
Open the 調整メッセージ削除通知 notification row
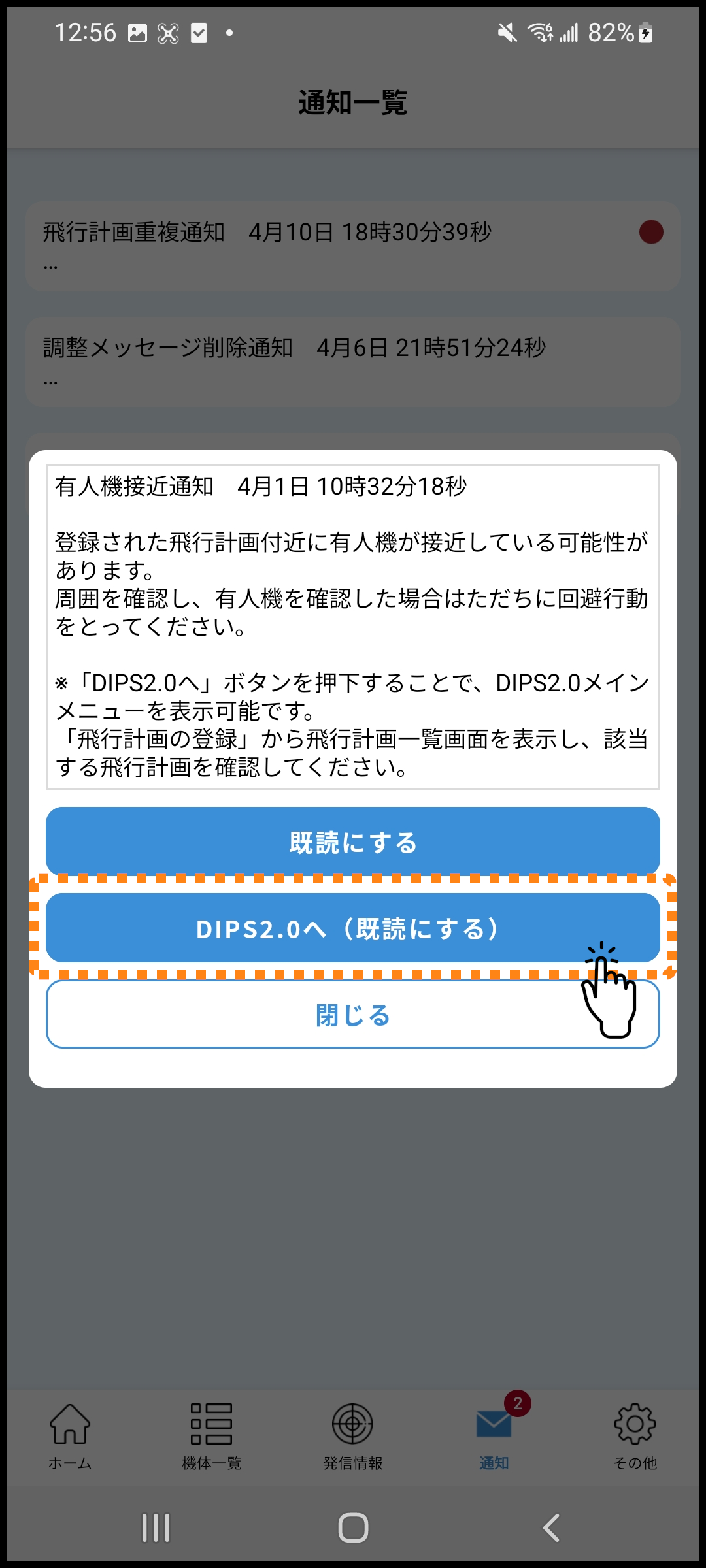tap(352, 362)
